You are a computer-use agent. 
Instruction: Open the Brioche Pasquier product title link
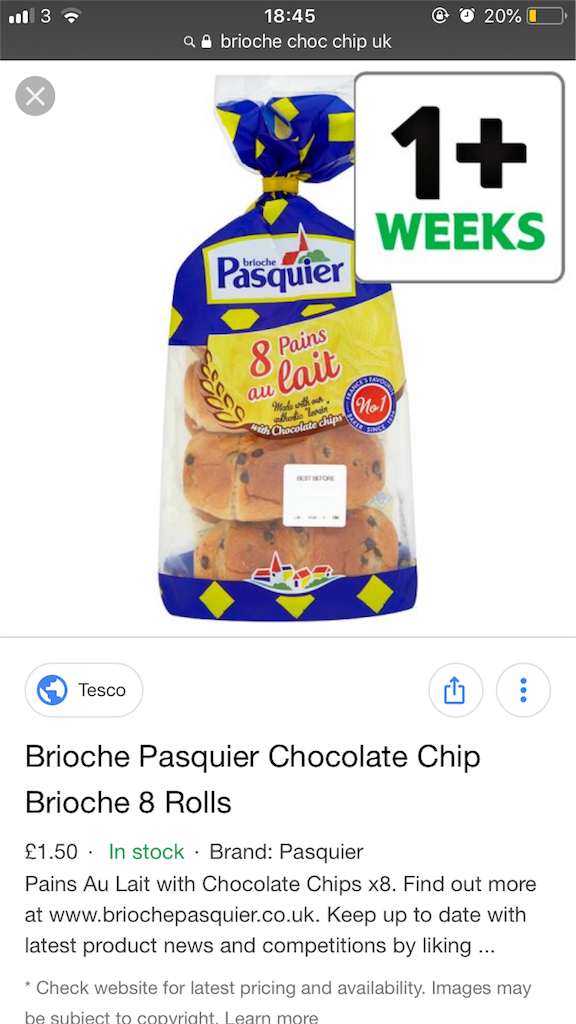click(253, 779)
